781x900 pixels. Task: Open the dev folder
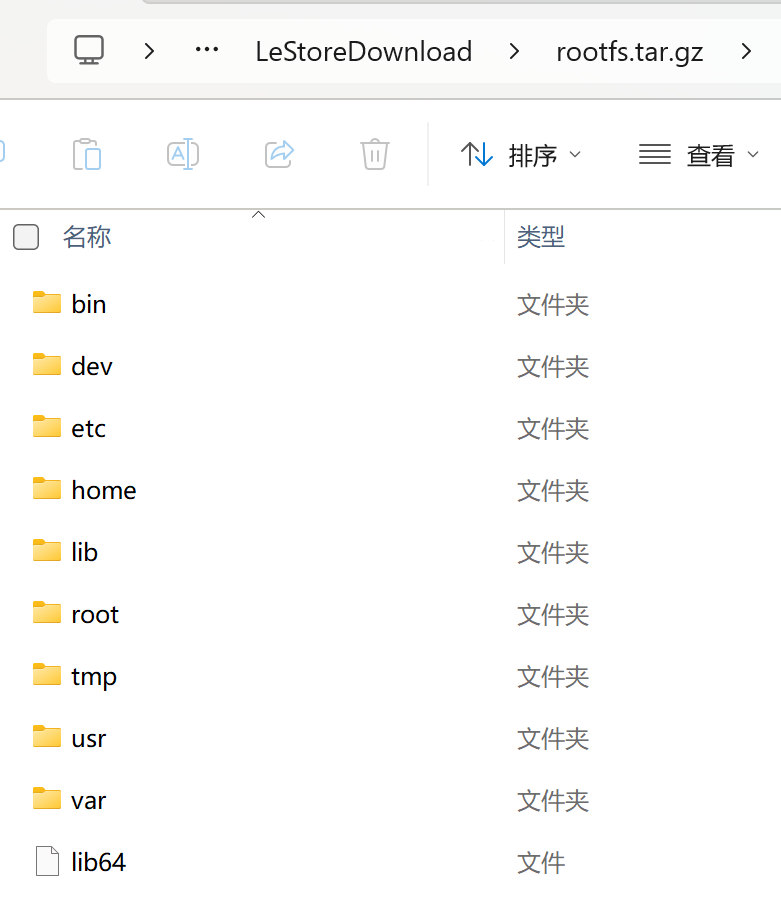click(91, 366)
